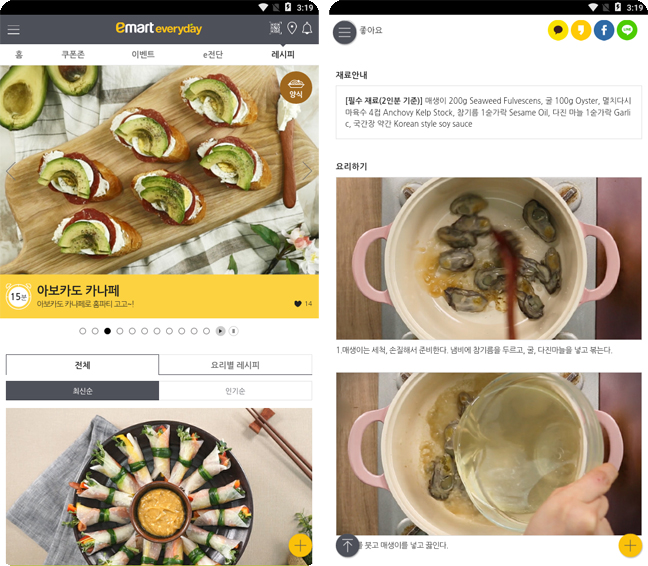
Task: Switch to the 이벤트 tab
Action: click(x=143, y=54)
